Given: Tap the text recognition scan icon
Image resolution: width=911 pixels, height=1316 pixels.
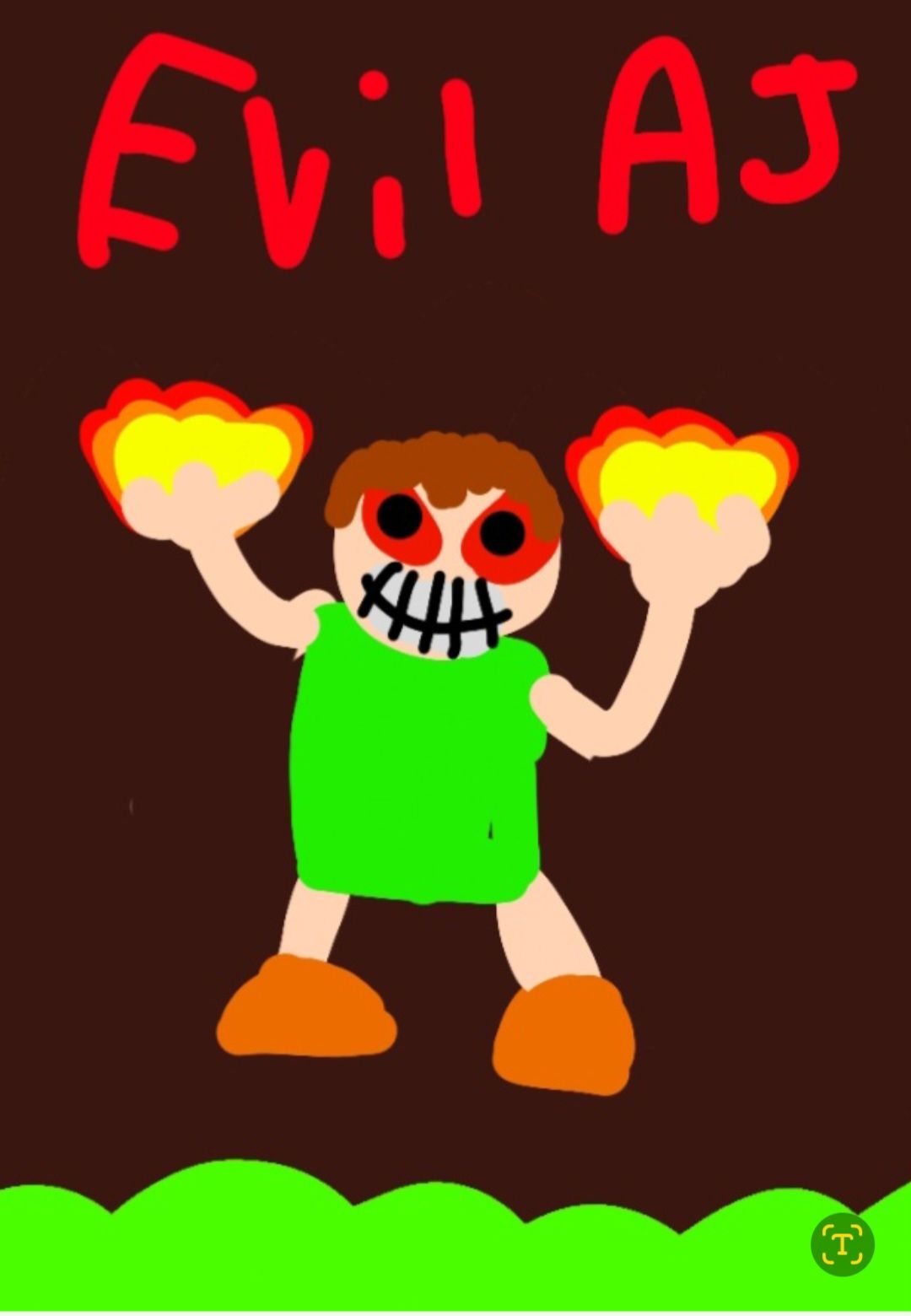Looking at the screenshot, I should point(842,1244).
